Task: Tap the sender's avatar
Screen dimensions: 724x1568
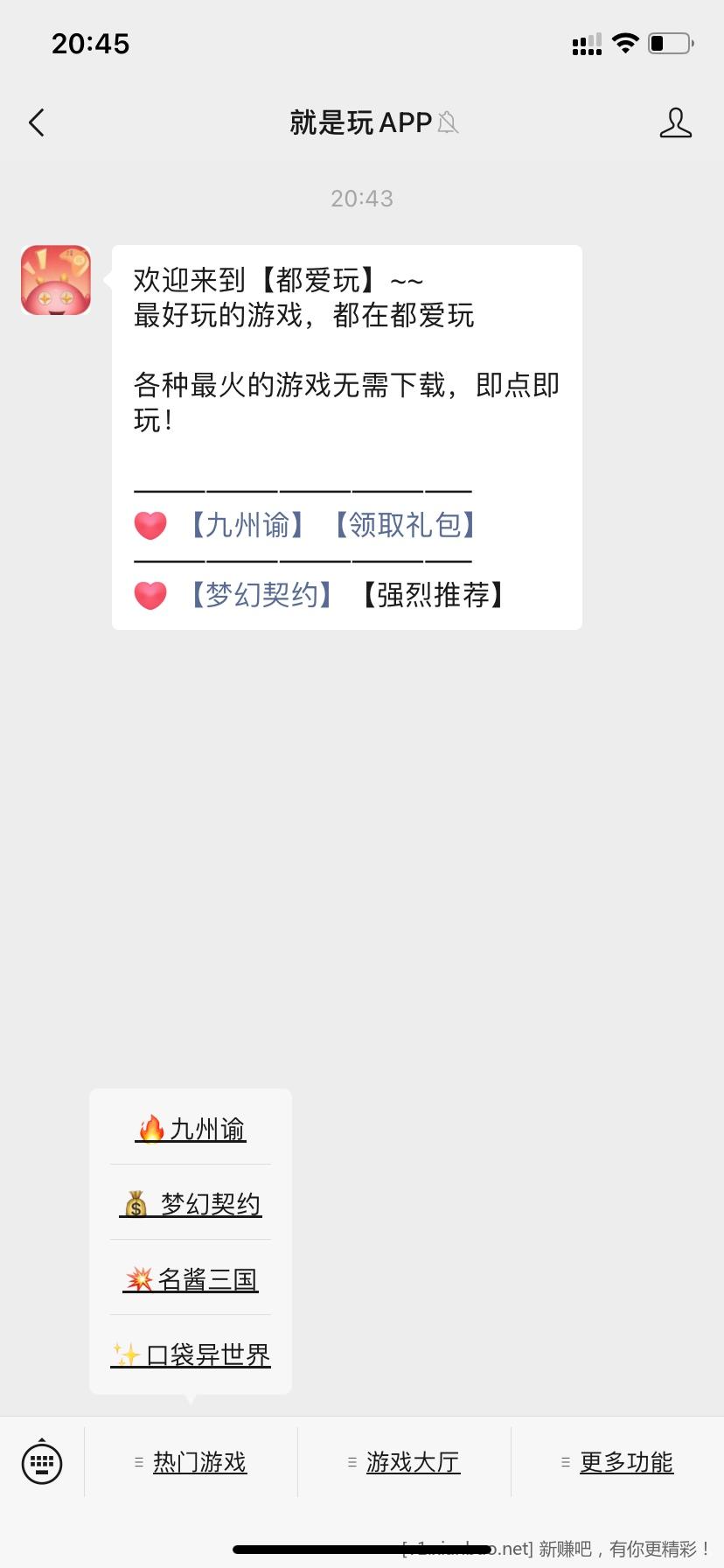Action: 56,280
